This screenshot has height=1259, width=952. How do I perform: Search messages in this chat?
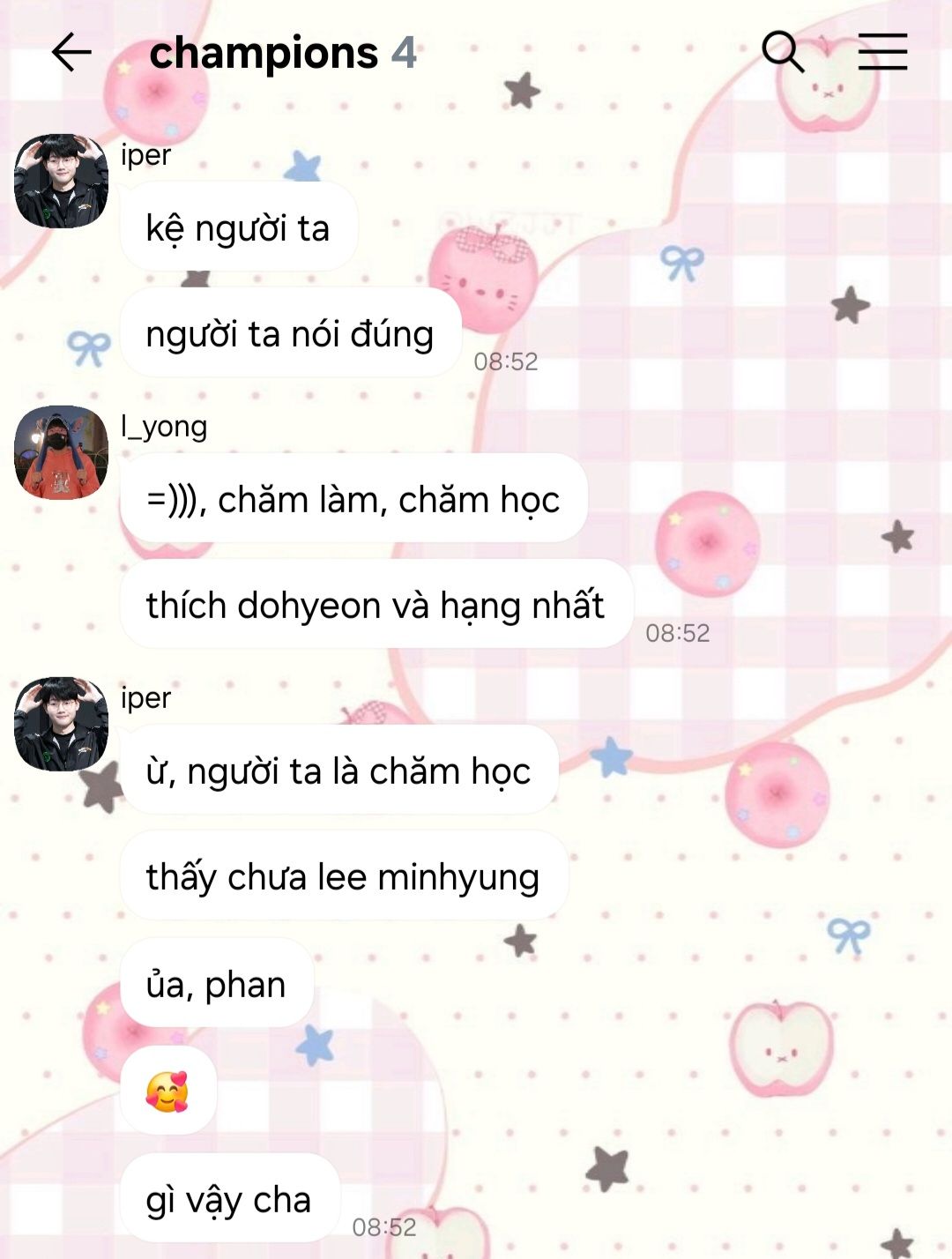(x=783, y=51)
